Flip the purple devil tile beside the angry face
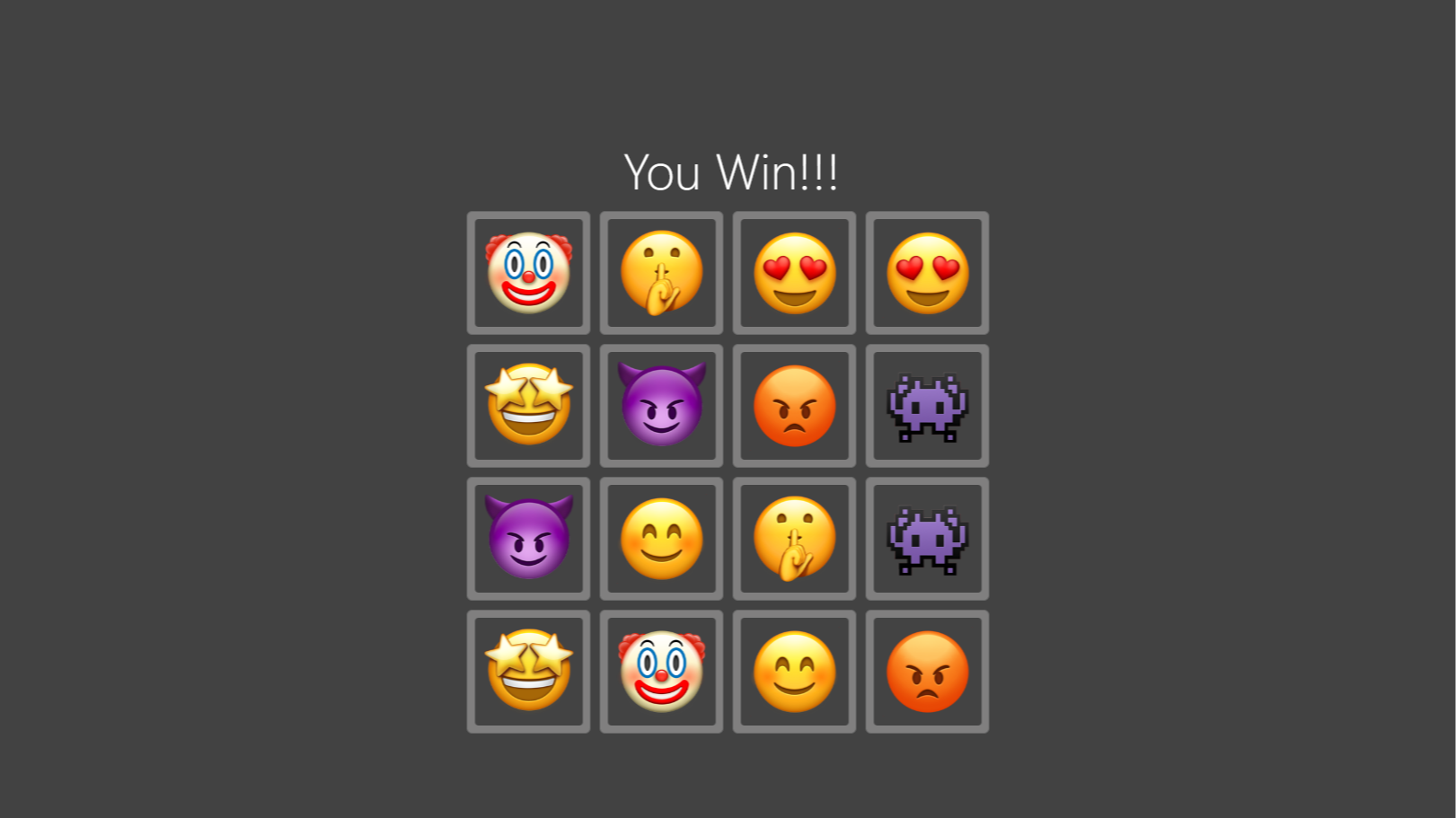This screenshot has width=1456, height=818. coord(661,406)
